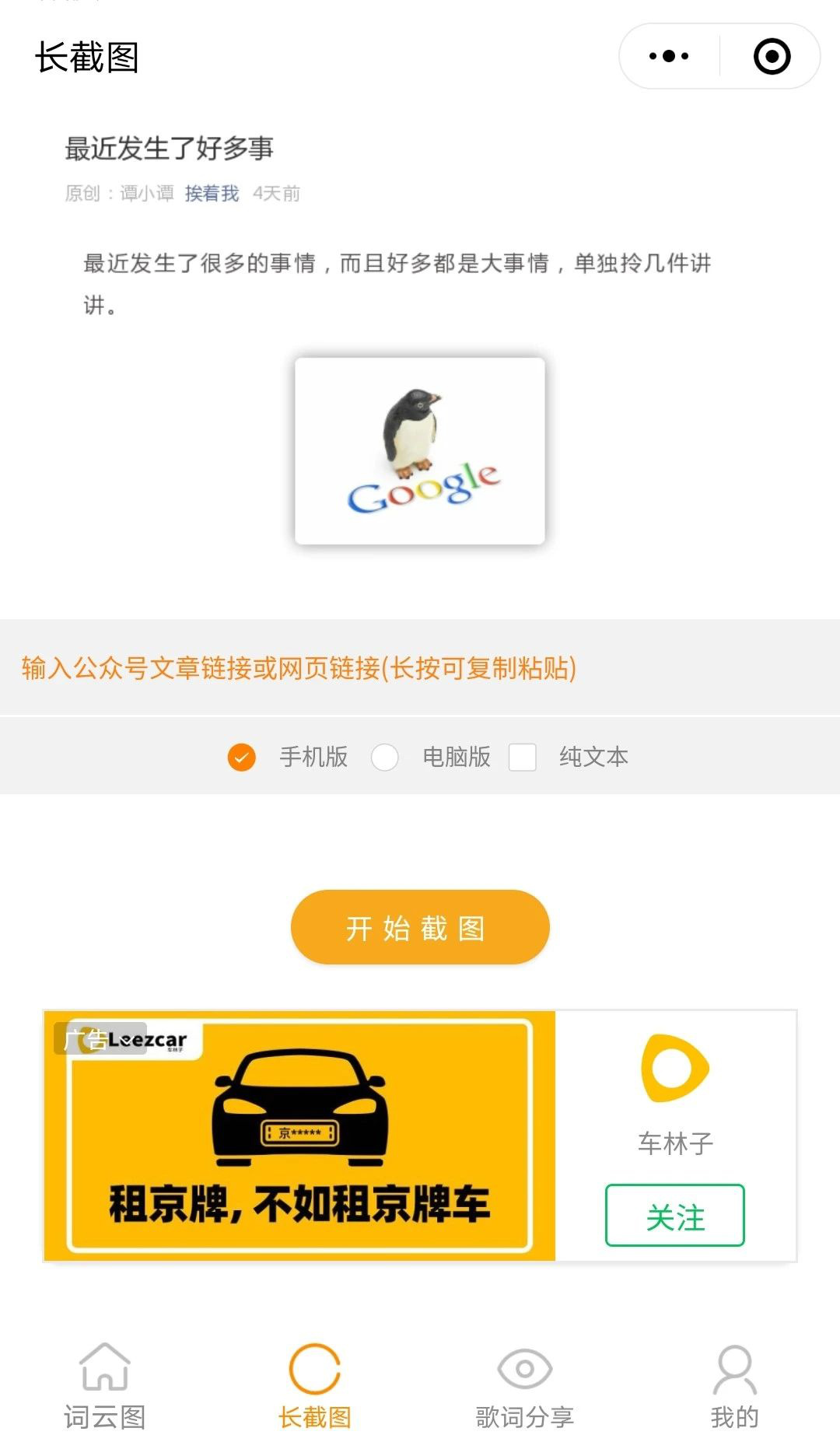Tap the 开始截图 button
The width and height of the screenshot is (840, 1442).
pyautogui.click(x=420, y=927)
